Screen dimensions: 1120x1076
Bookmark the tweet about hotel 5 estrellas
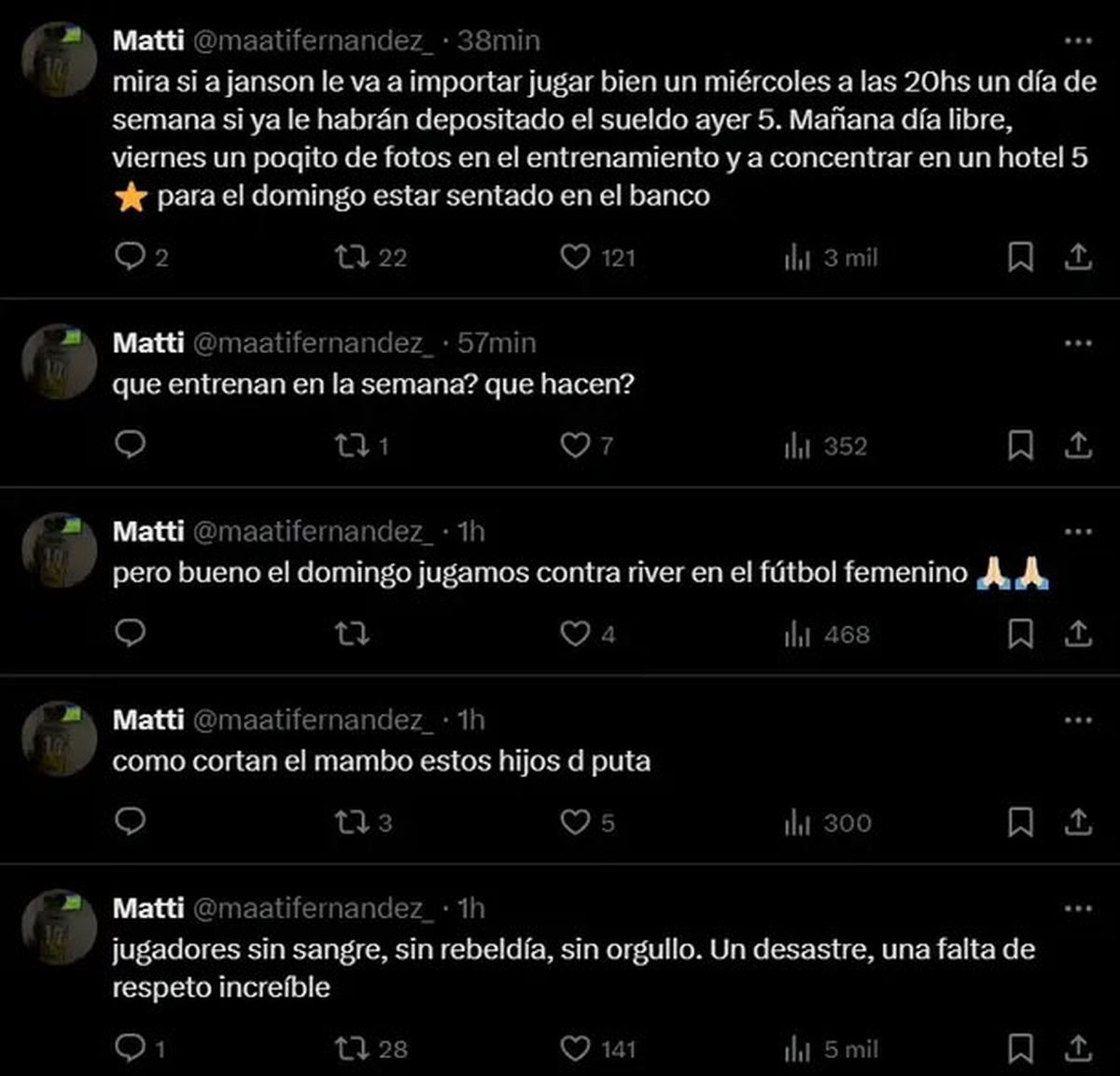click(x=1020, y=257)
